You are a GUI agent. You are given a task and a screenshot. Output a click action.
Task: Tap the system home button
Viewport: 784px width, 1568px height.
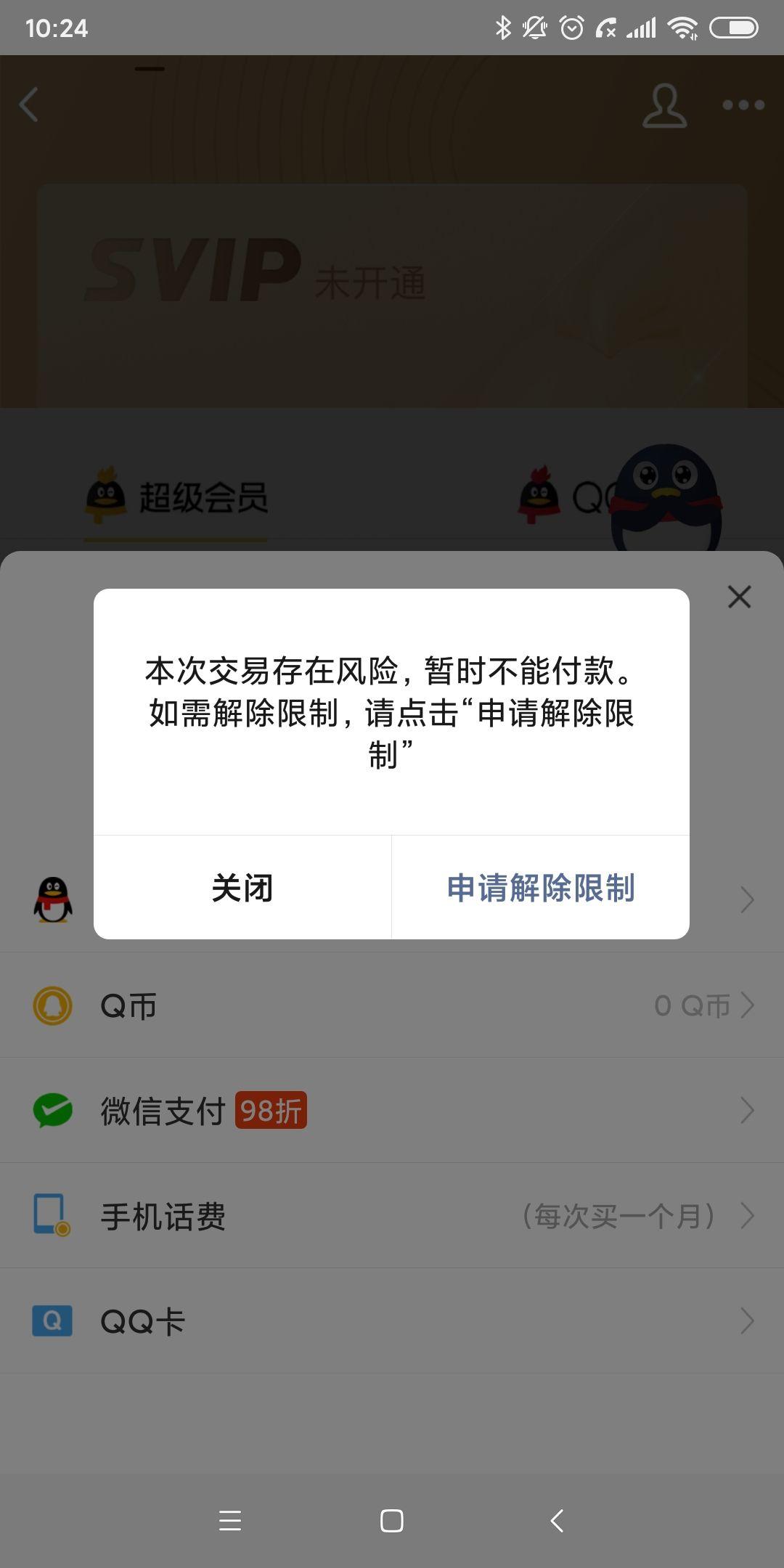392,1520
